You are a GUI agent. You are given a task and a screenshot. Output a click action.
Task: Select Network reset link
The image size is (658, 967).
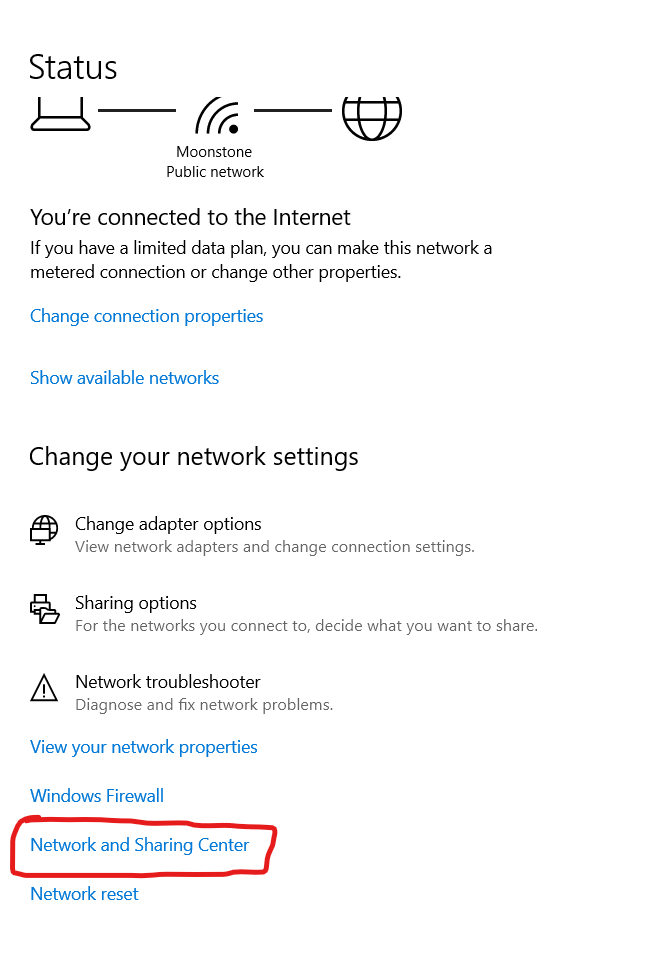coord(84,894)
